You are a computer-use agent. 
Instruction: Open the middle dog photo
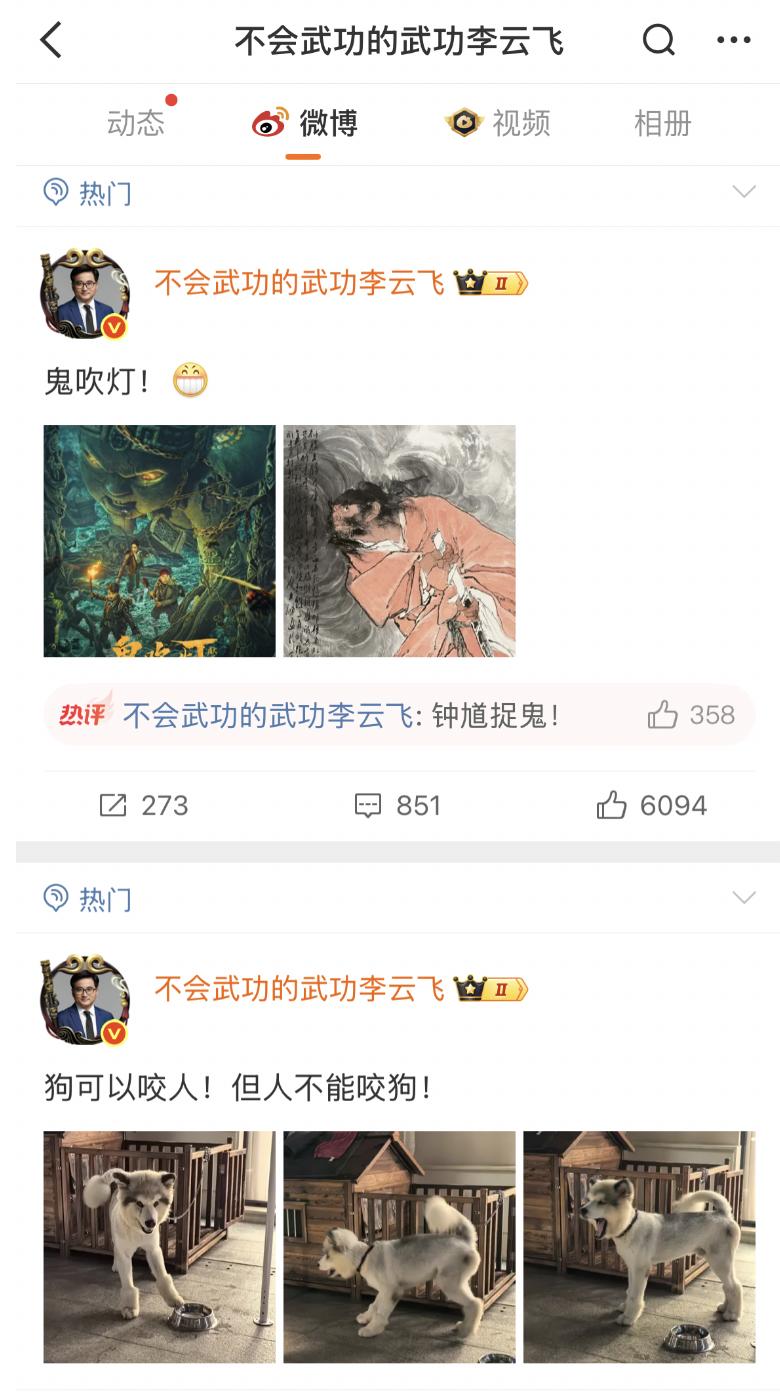tap(399, 1246)
